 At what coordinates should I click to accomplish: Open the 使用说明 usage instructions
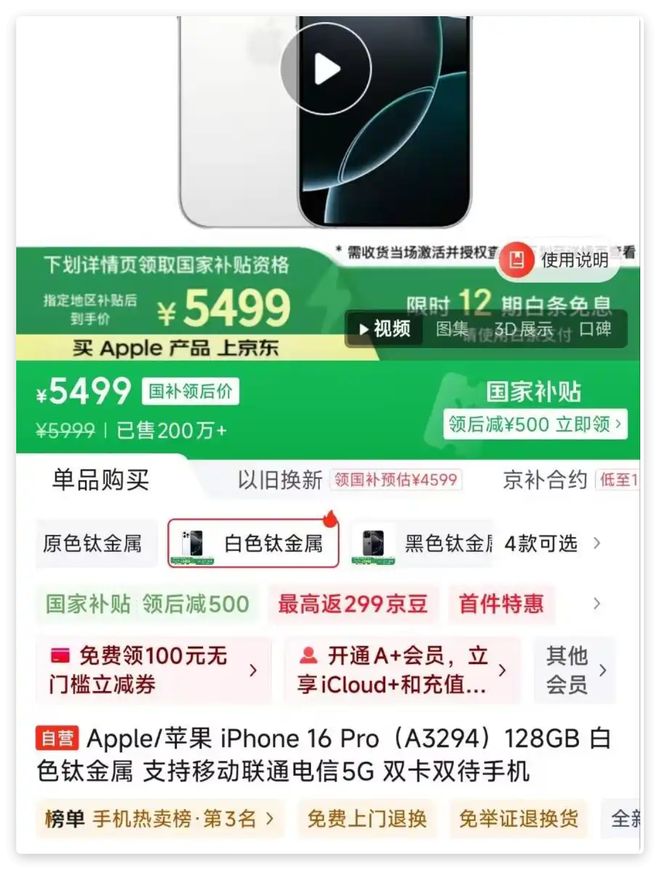point(562,260)
